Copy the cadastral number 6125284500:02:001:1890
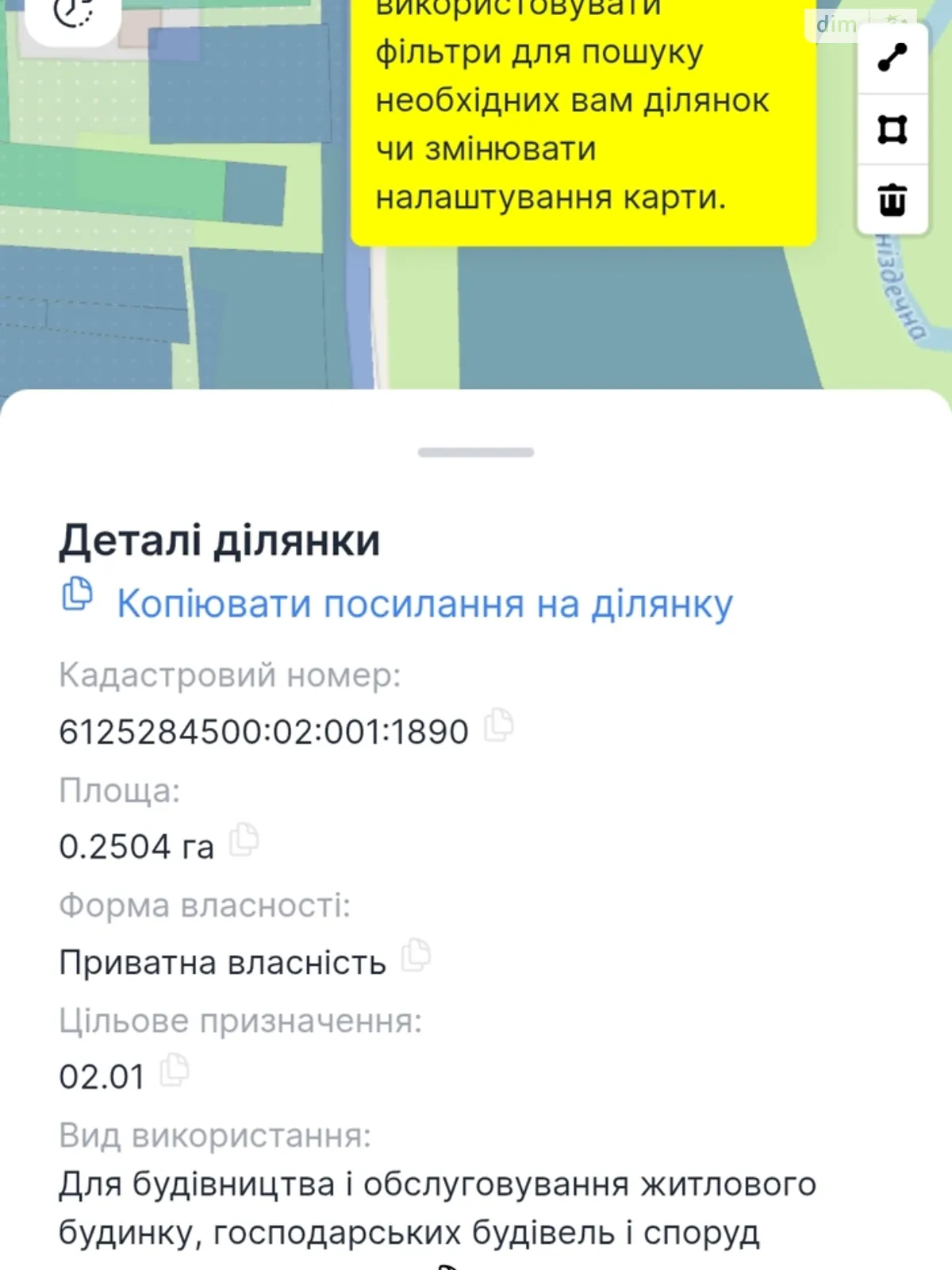 point(499,725)
